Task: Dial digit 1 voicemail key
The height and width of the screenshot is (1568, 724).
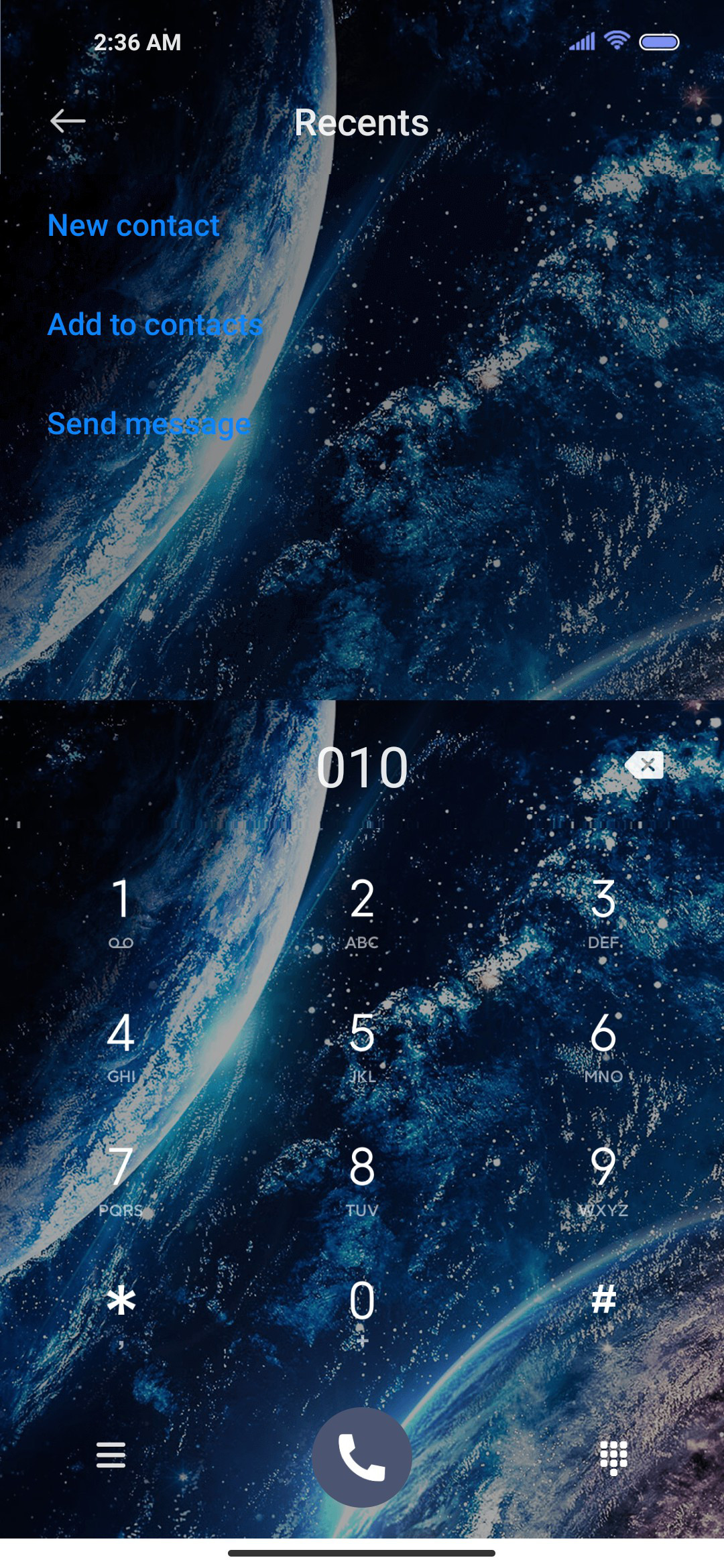Action: coord(121,913)
